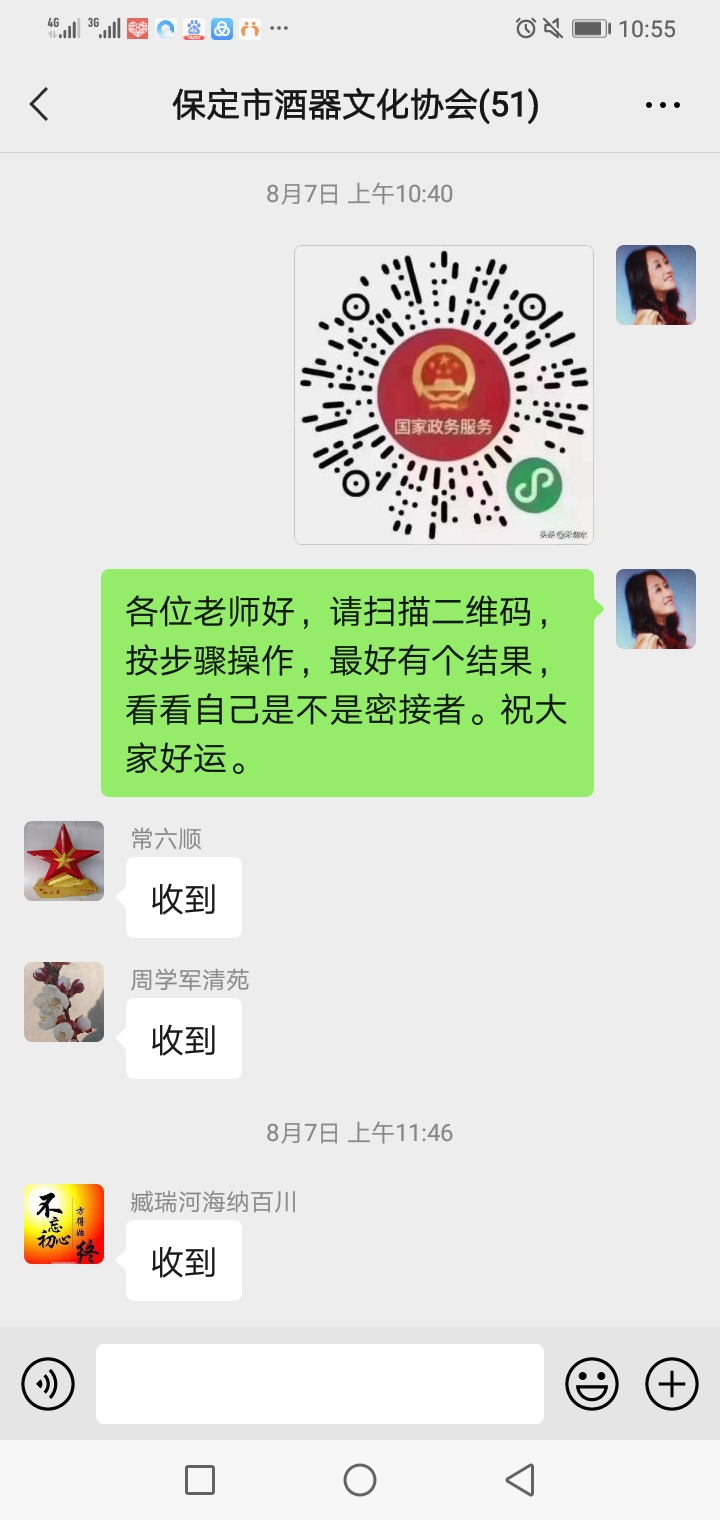Open 臧瑞河海纳百川's profile avatar
The height and width of the screenshot is (1520, 720).
(x=64, y=1224)
